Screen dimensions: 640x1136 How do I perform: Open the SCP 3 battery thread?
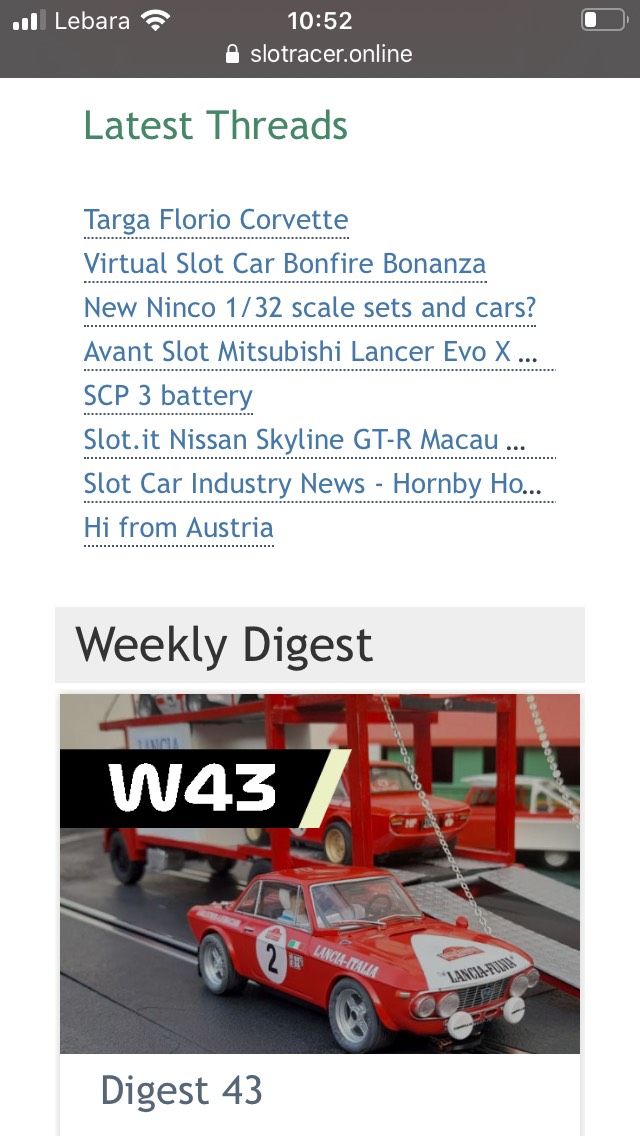(x=168, y=396)
